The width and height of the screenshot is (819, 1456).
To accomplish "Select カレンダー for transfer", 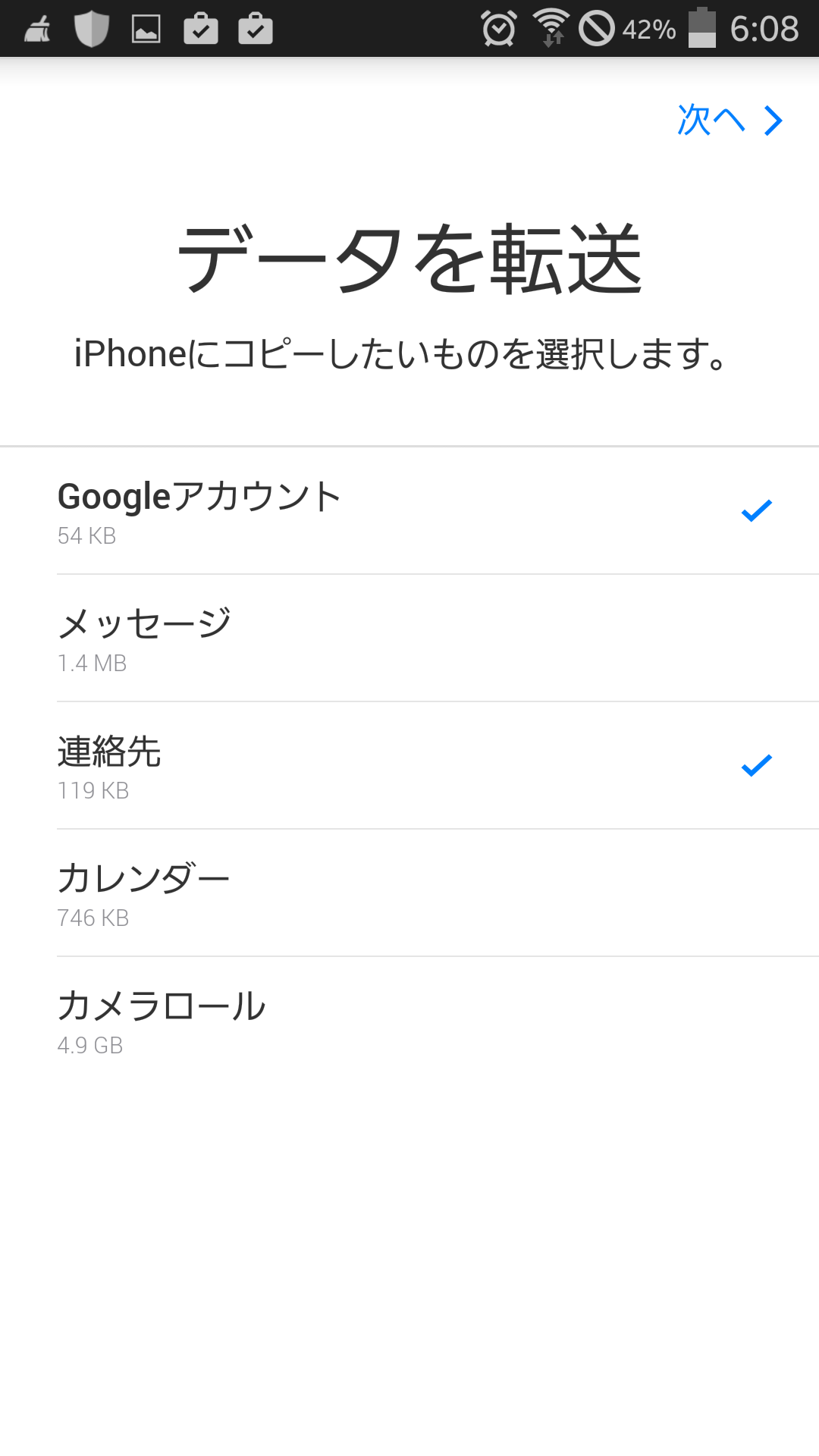I will coord(409,893).
